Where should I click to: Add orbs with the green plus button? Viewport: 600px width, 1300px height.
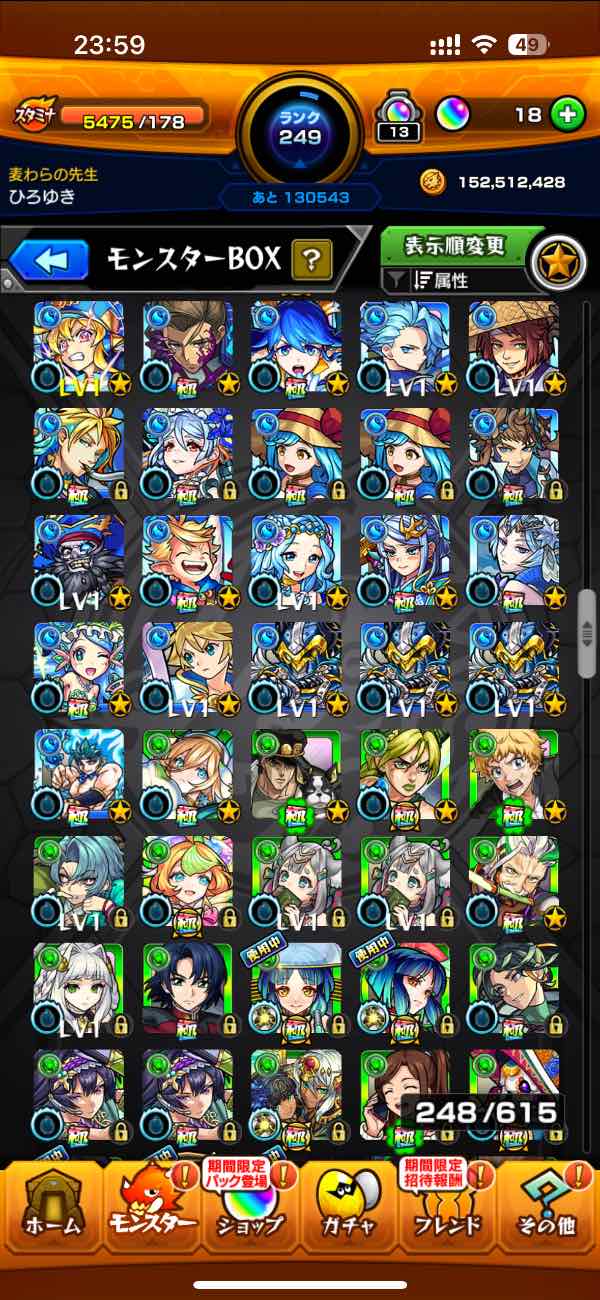pos(567,114)
